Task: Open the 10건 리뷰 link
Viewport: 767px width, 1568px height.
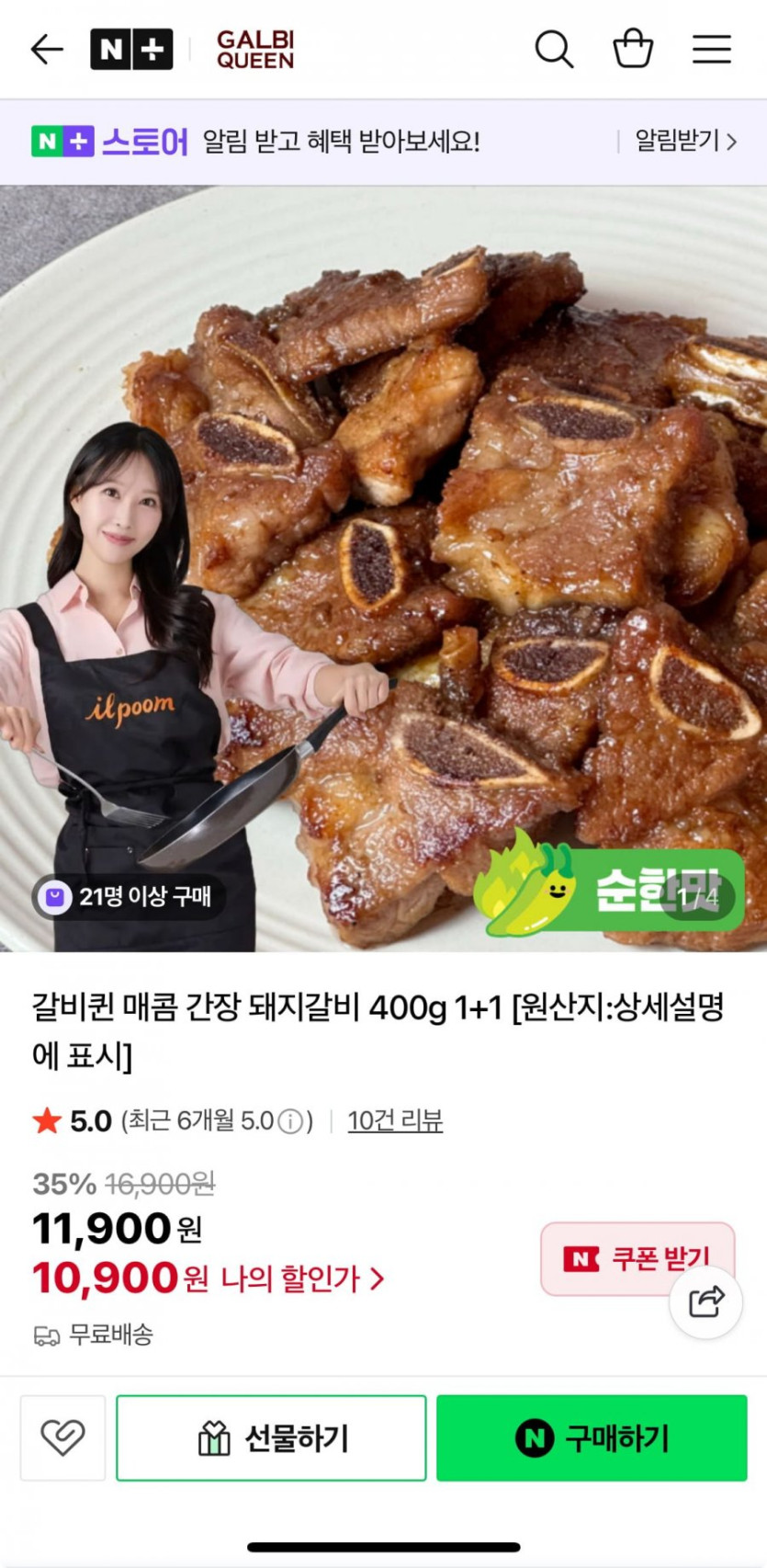Action: (395, 1120)
